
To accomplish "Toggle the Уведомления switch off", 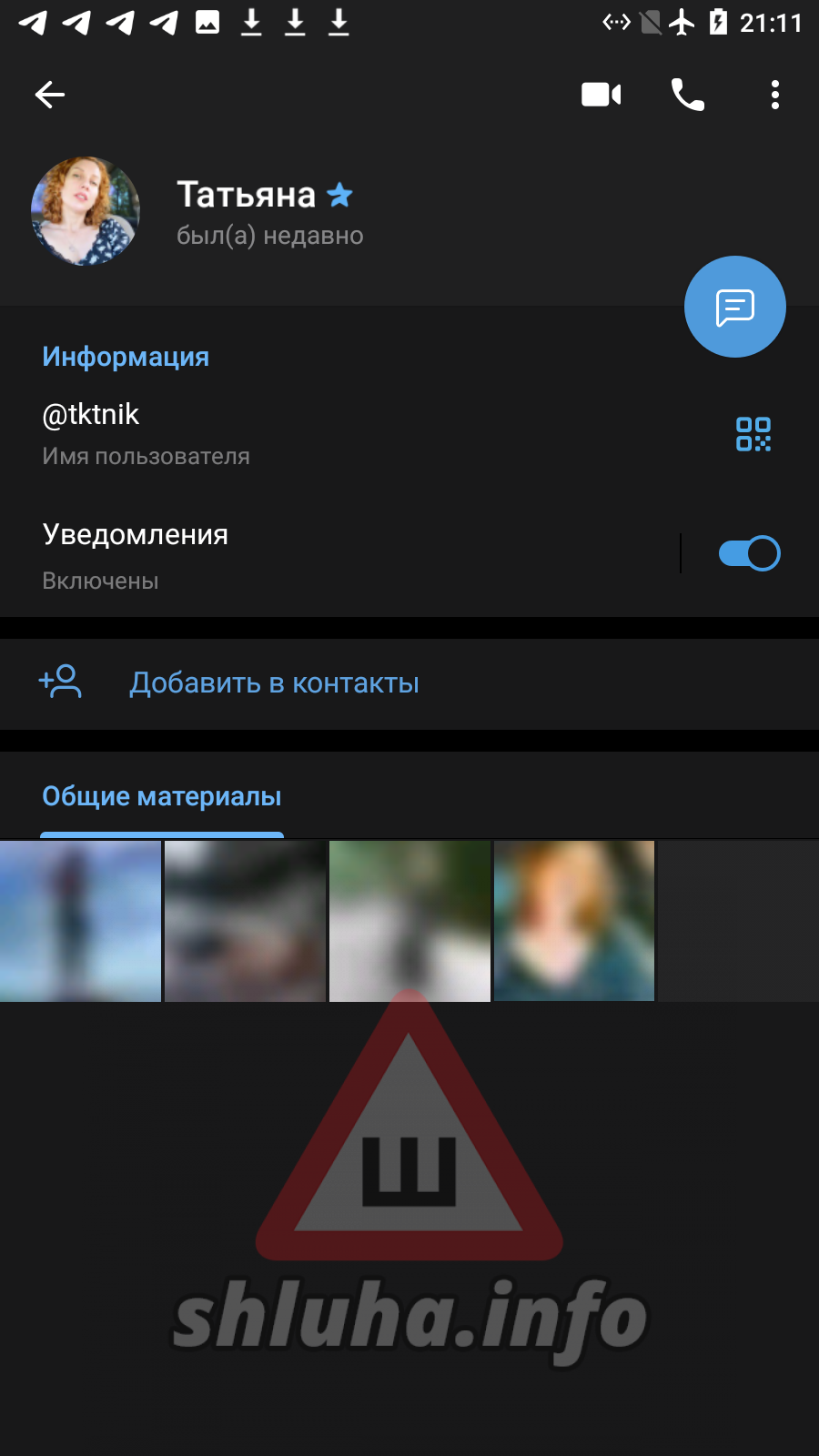I will coord(749,553).
